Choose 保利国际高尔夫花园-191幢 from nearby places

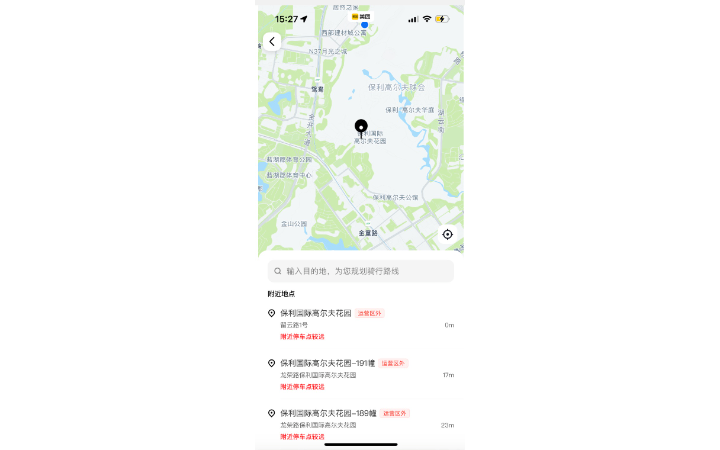327,364
